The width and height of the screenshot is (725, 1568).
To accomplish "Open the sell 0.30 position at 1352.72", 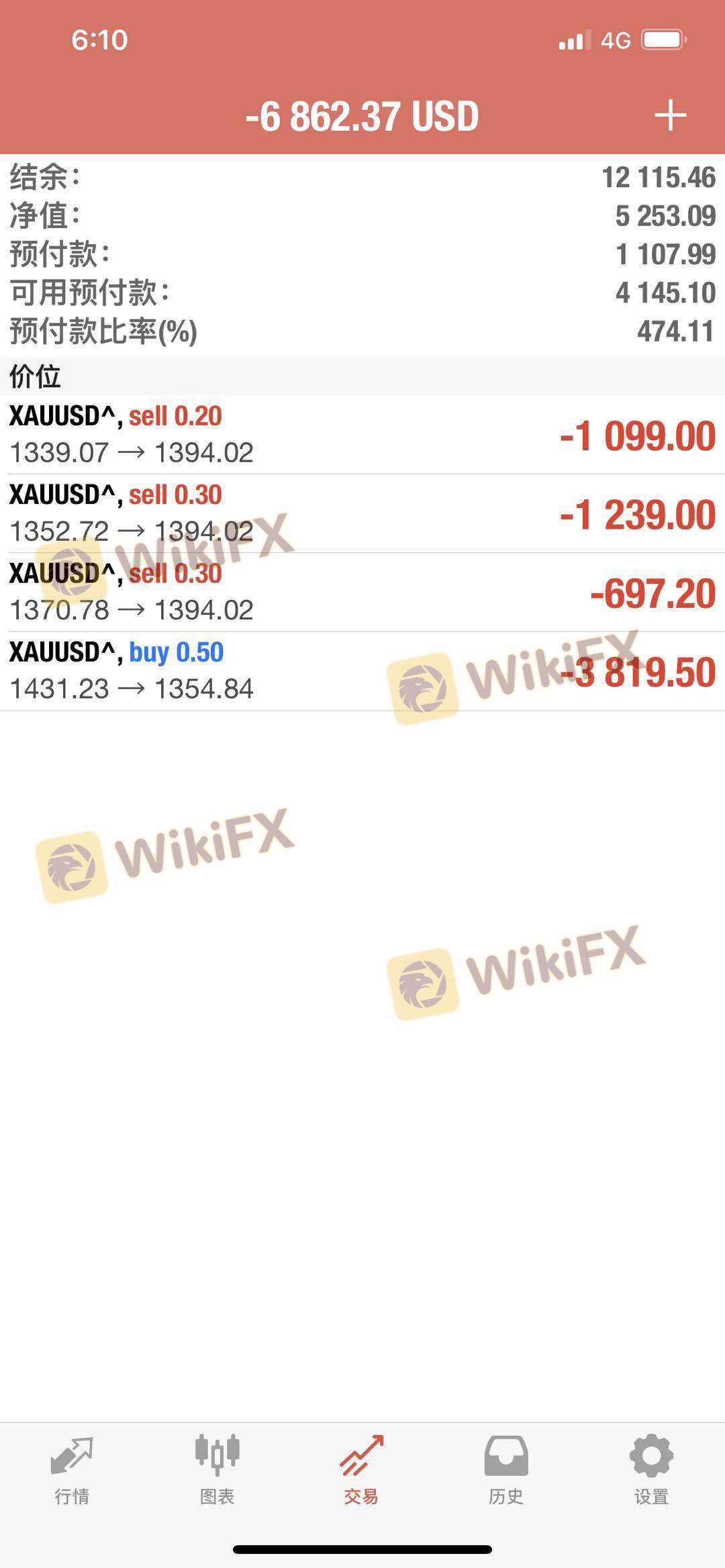I will point(362,513).
